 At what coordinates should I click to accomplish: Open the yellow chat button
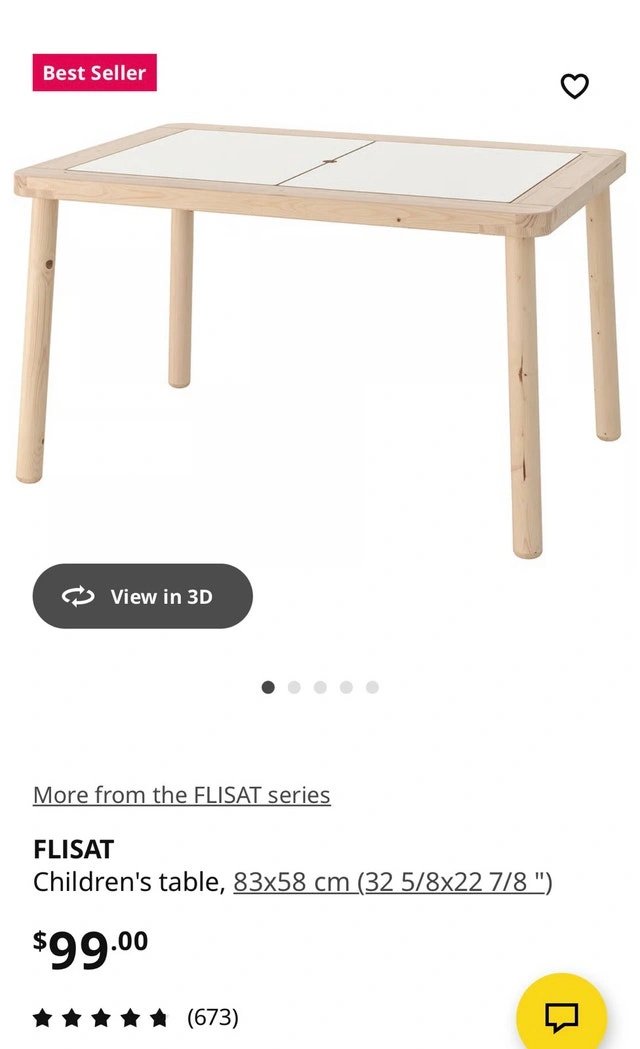pos(561,1016)
